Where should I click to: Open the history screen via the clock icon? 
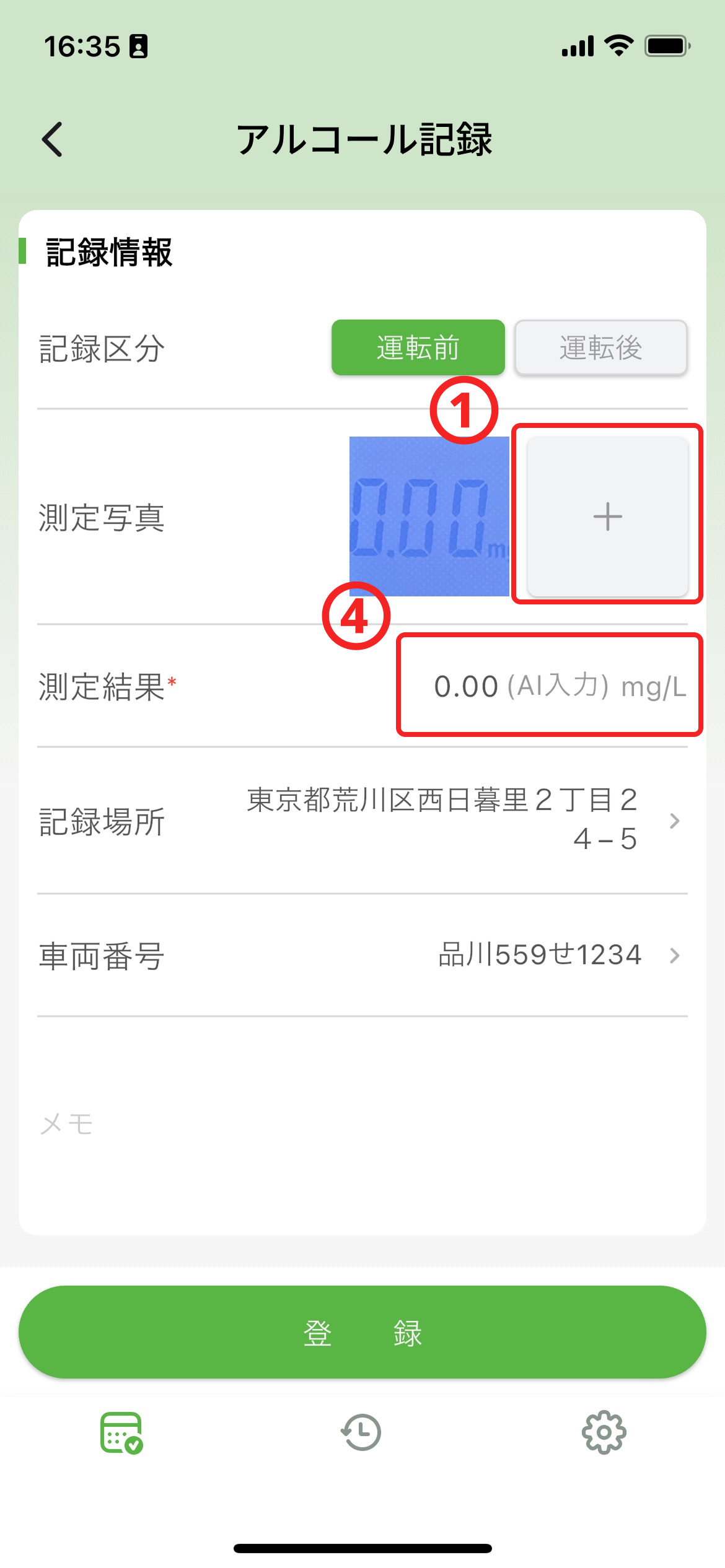[362, 1431]
